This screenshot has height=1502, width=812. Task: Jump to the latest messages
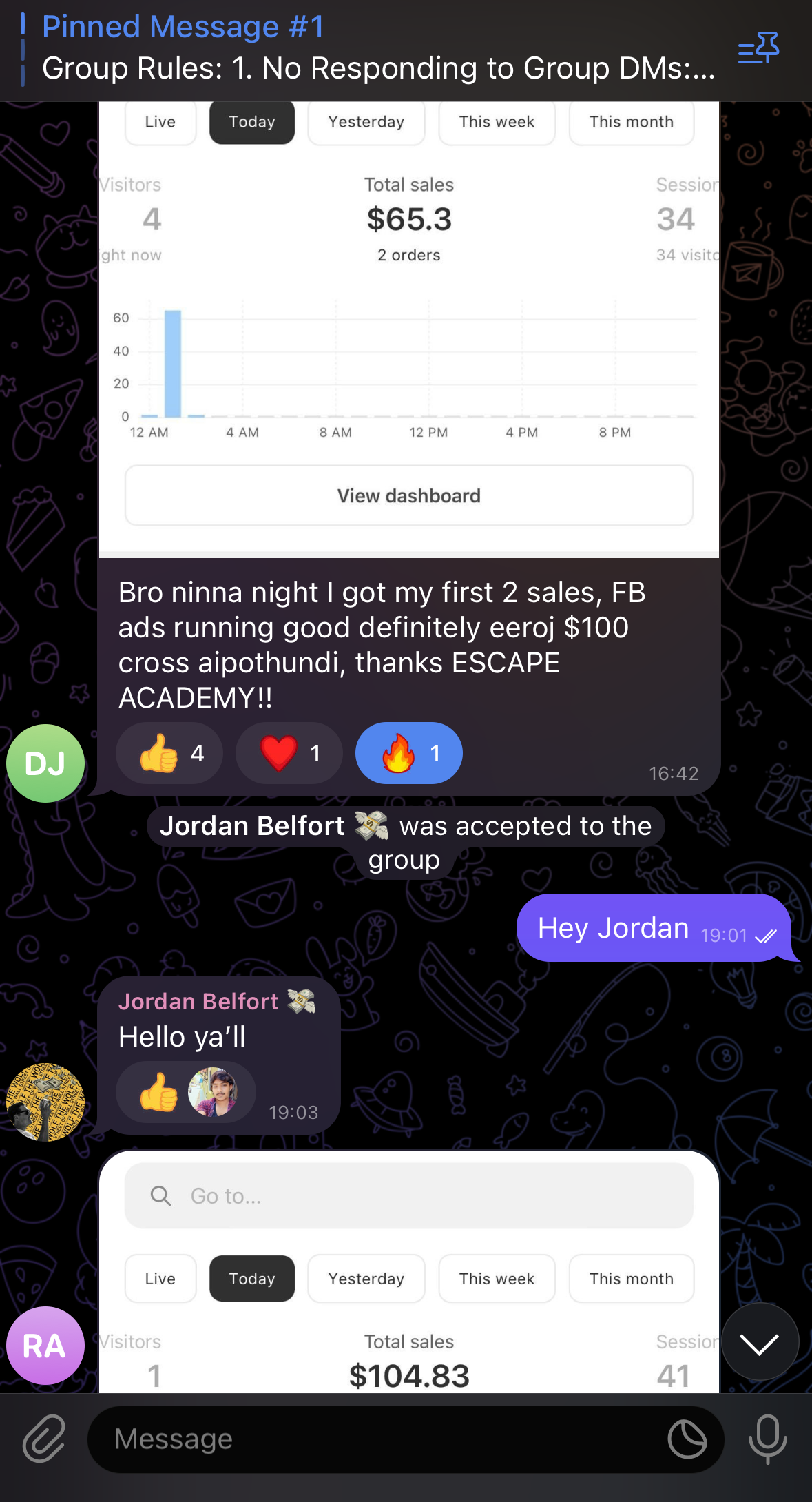coord(759,1342)
